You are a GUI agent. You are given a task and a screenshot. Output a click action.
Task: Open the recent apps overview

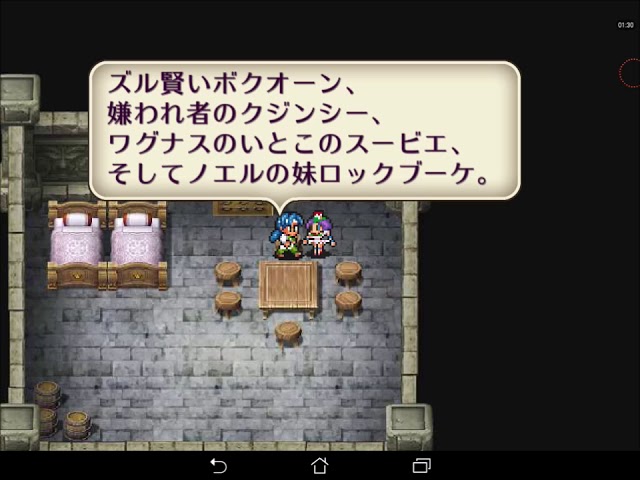pos(421,465)
